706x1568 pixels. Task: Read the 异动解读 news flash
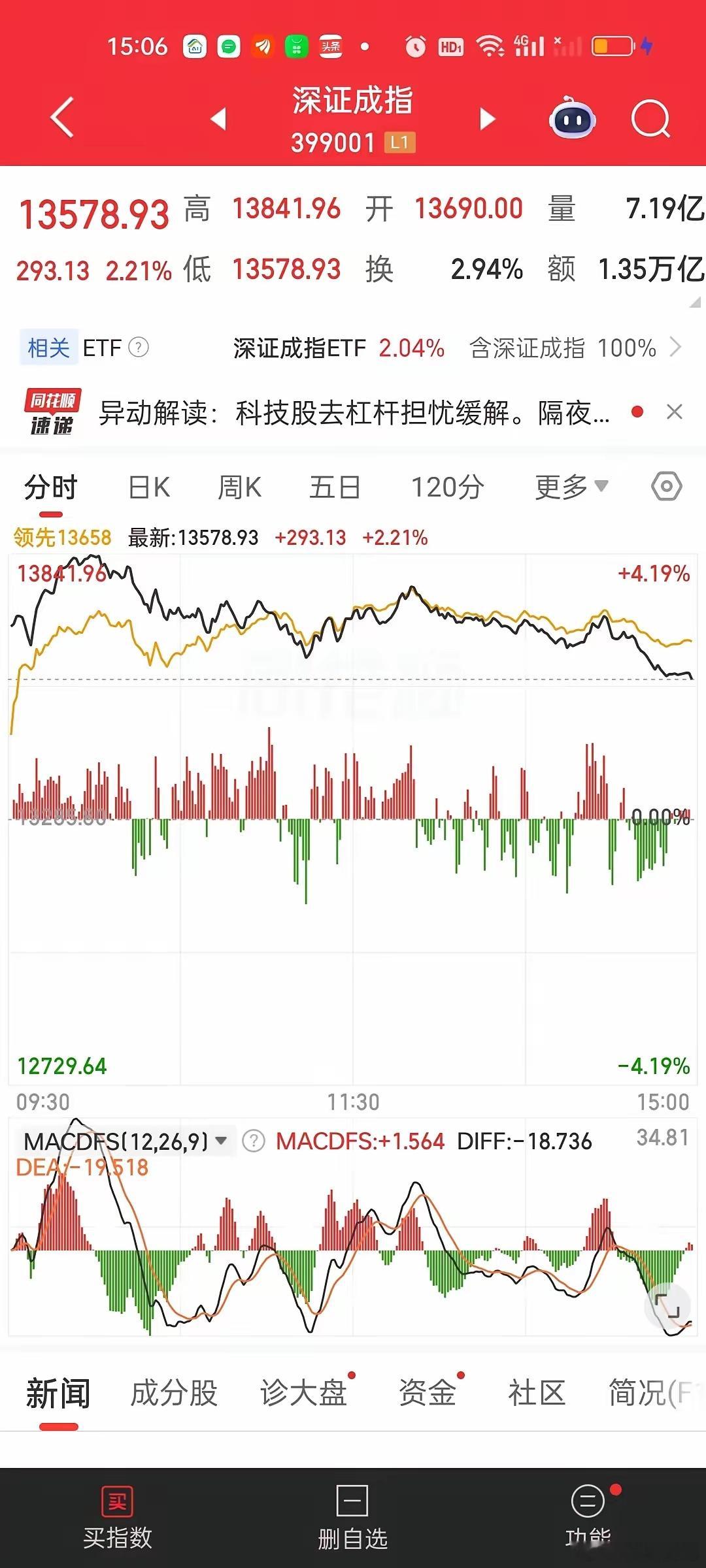354,412
